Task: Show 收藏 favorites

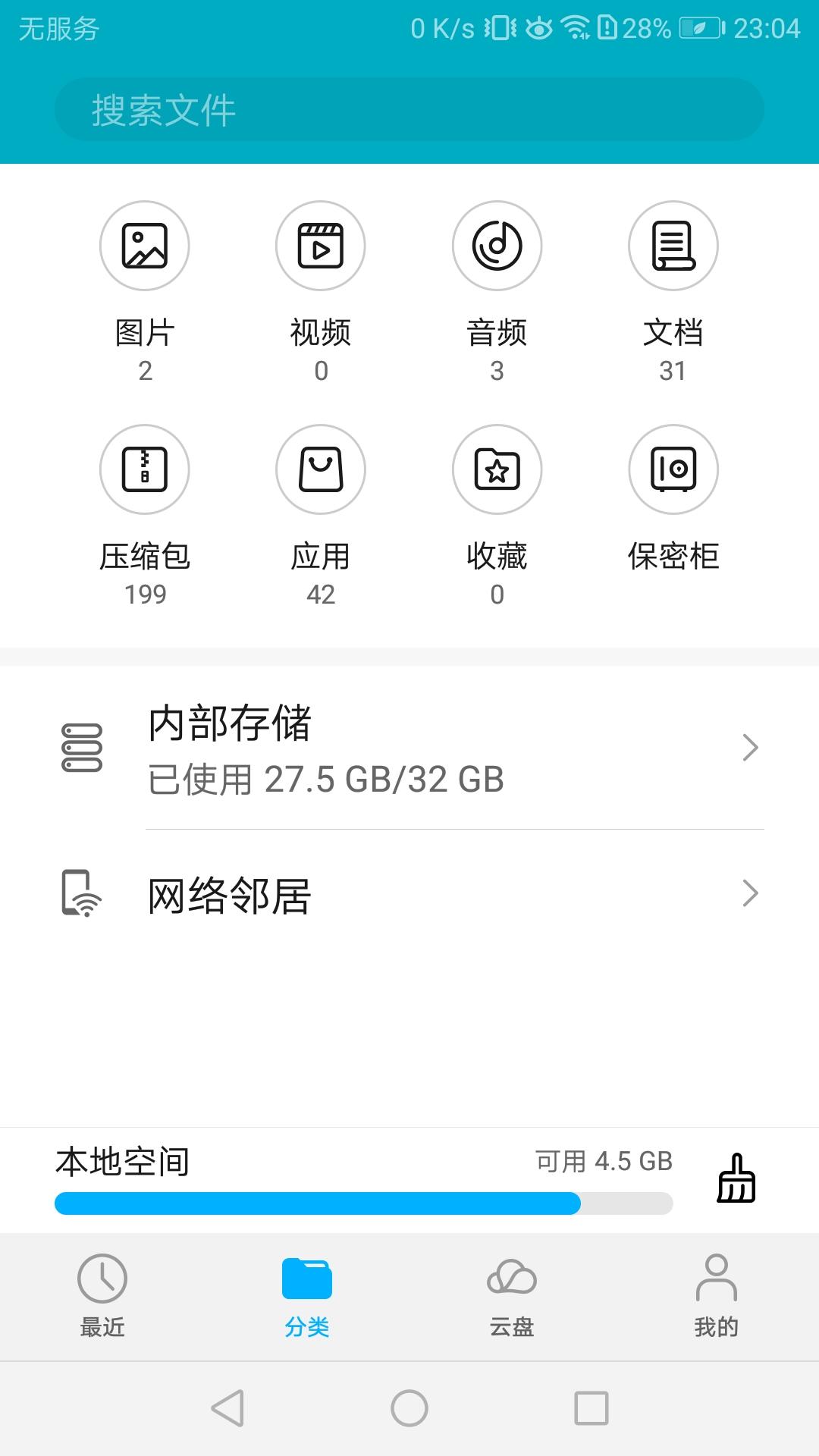Action: click(497, 469)
